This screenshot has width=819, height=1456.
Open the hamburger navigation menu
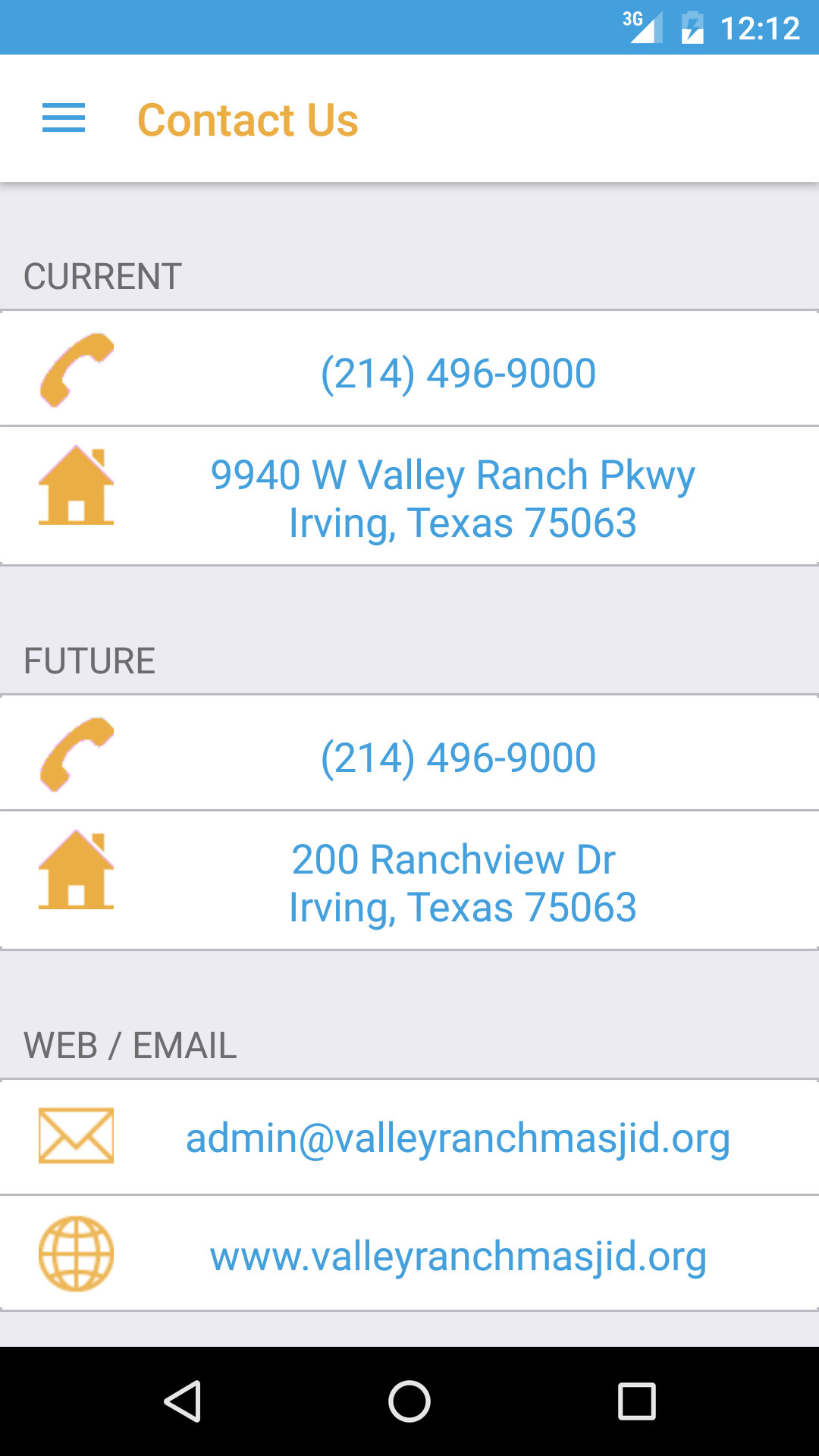64,119
